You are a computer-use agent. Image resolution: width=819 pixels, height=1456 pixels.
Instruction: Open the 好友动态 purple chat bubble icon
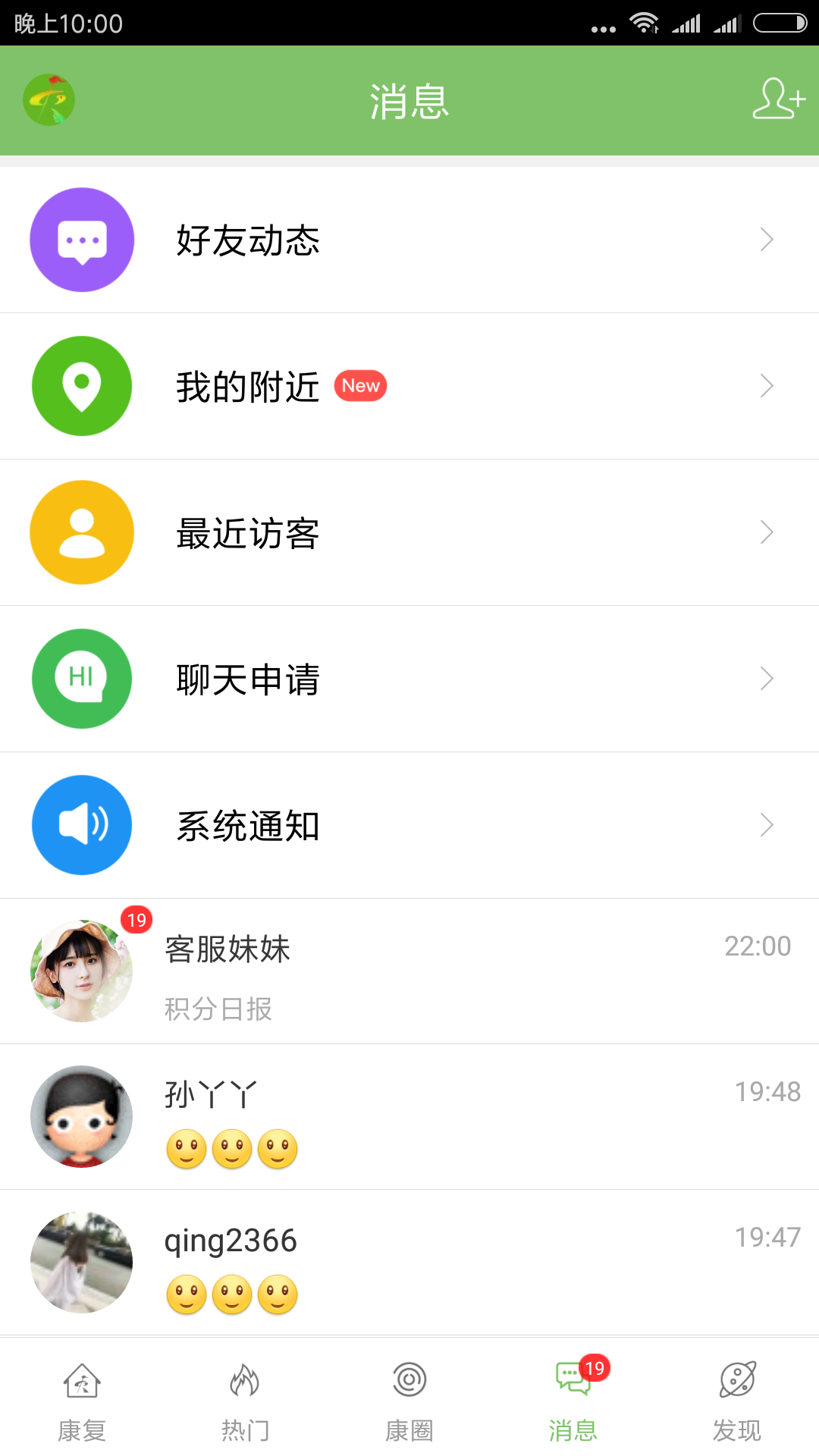click(81, 239)
